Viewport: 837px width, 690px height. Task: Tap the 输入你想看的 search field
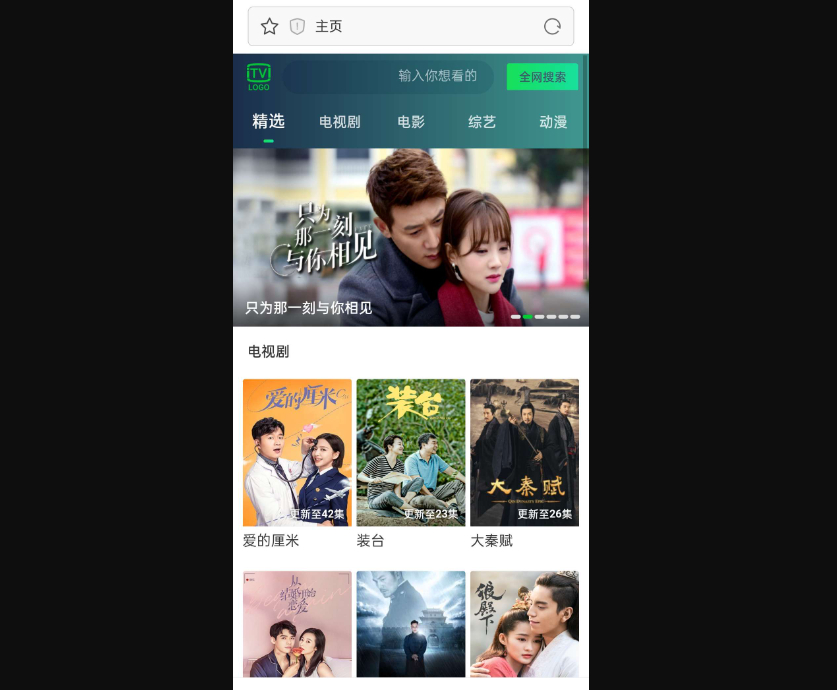click(388, 77)
